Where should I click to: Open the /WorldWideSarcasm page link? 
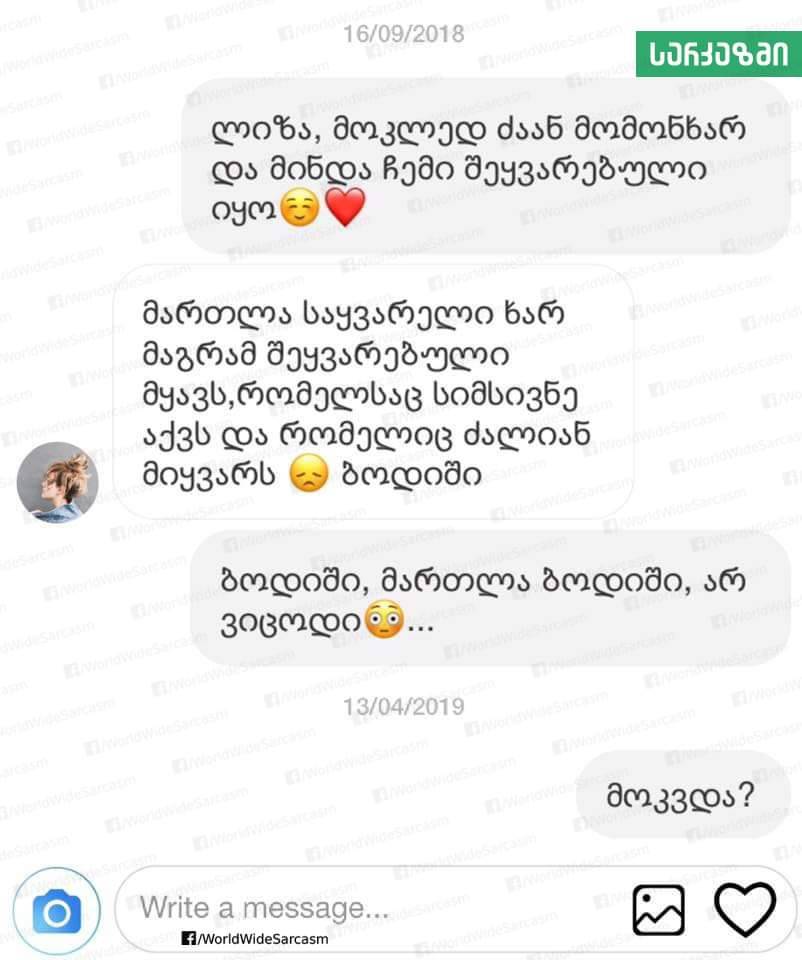tap(263, 939)
